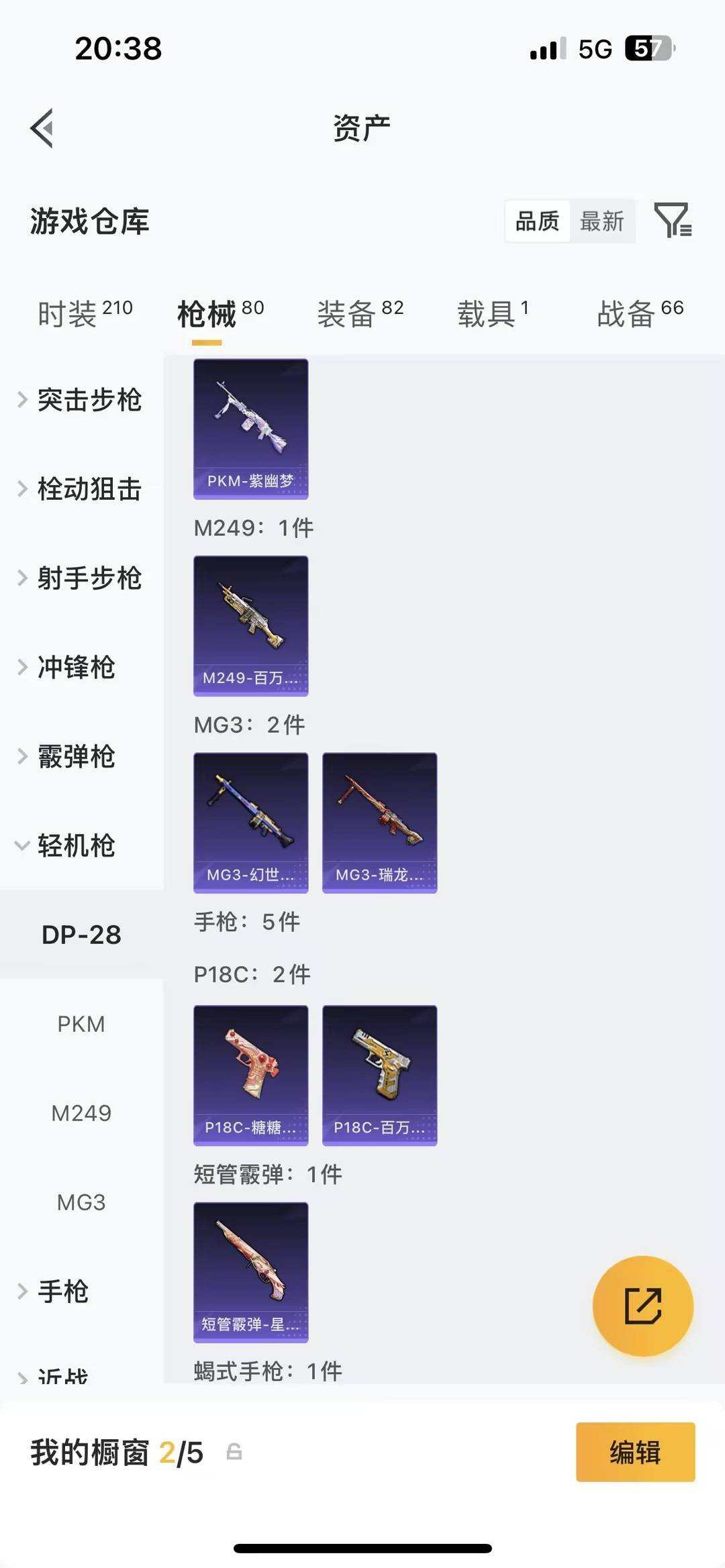The height and width of the screenshot is (1568, 725).
Task: Expand the 霰弹枪 category
Action: 75,757
